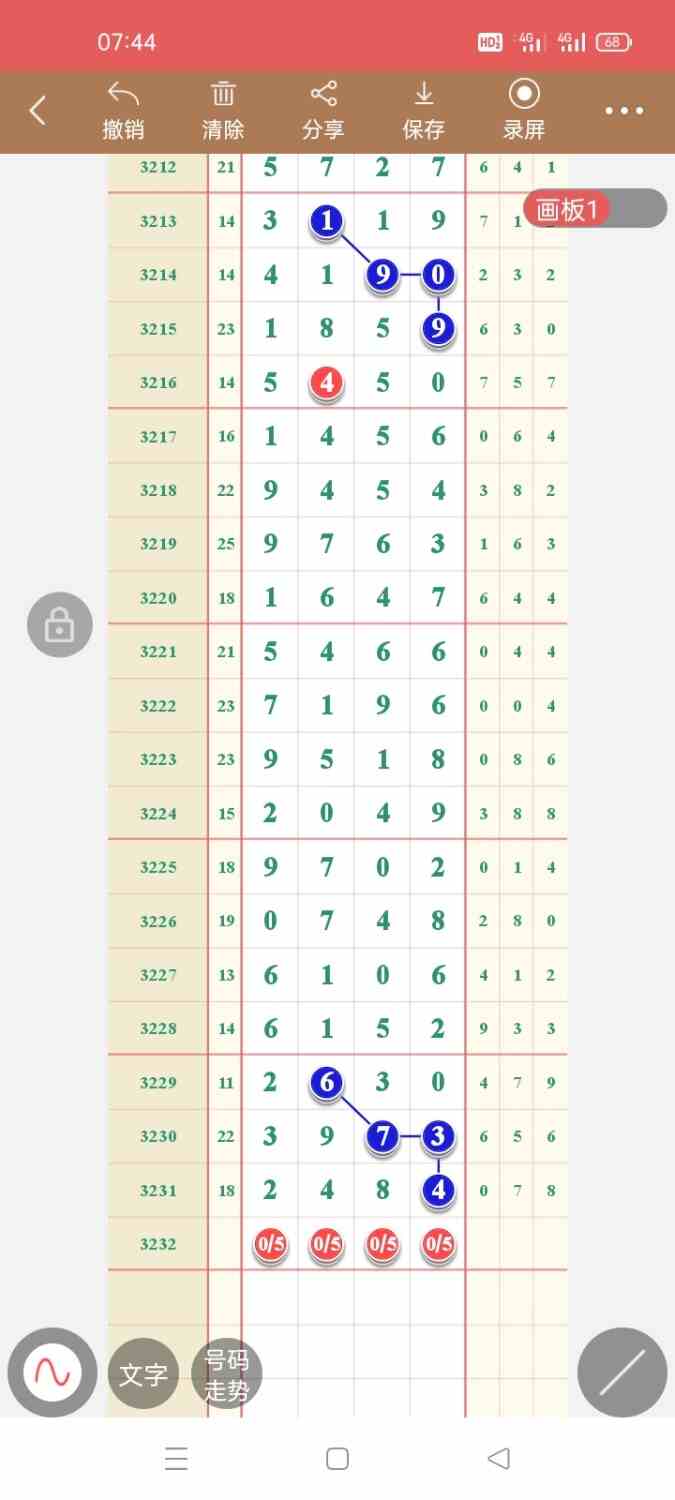Tap the system back button
This screenshot has height=1500, width=675.
tap(498, 1458)
